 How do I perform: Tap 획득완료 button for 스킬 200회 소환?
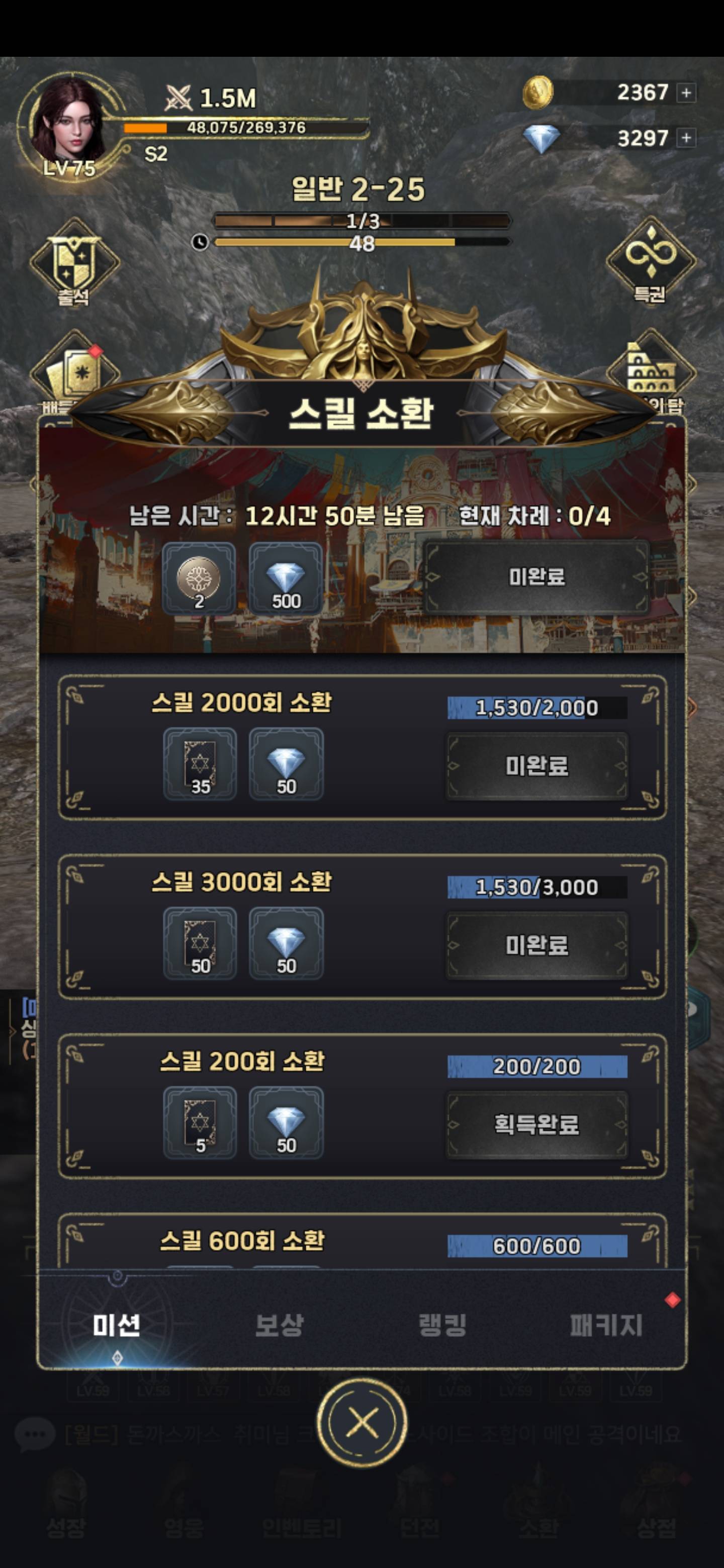click(x=536, y=1124)
